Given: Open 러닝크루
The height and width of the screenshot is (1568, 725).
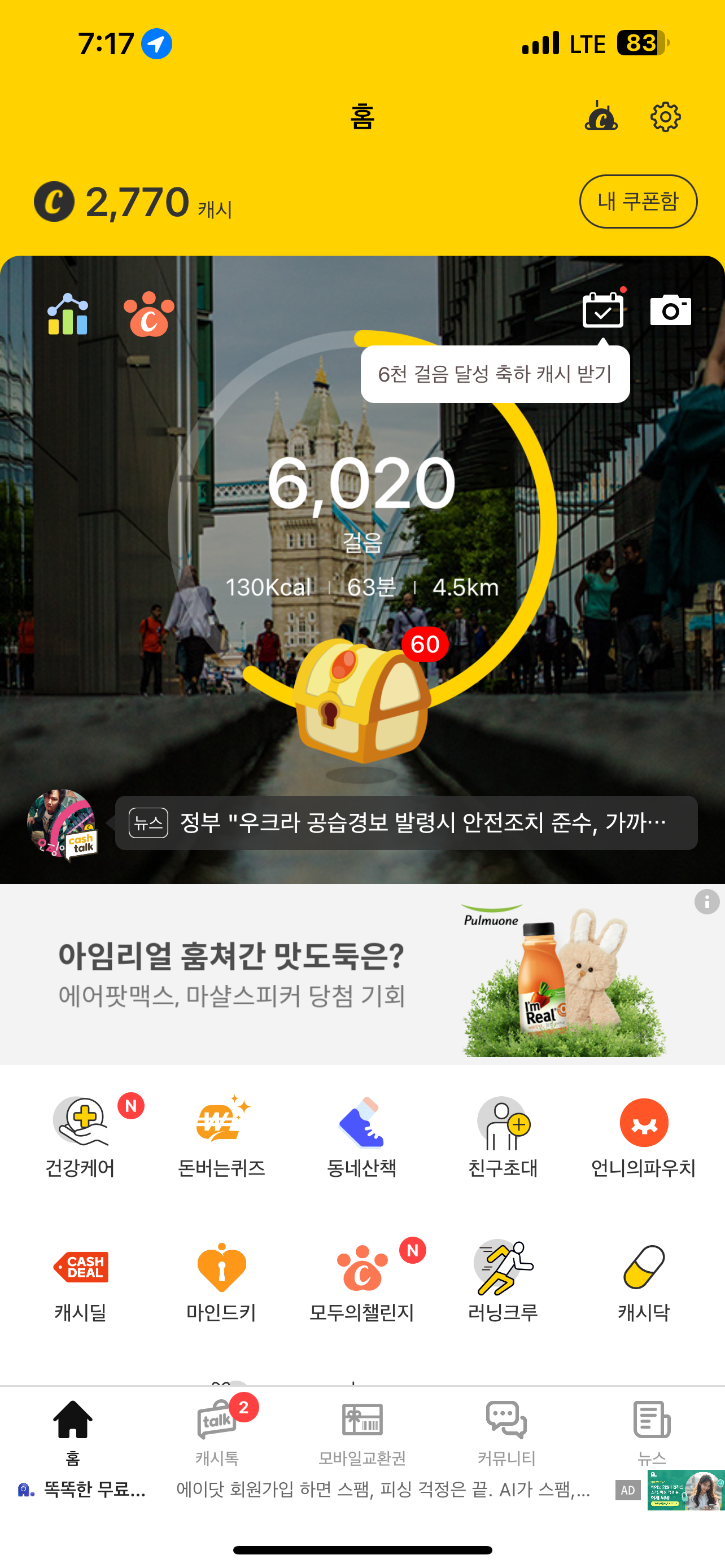Looking at the screenshot, I should (x=503, y=1281).
